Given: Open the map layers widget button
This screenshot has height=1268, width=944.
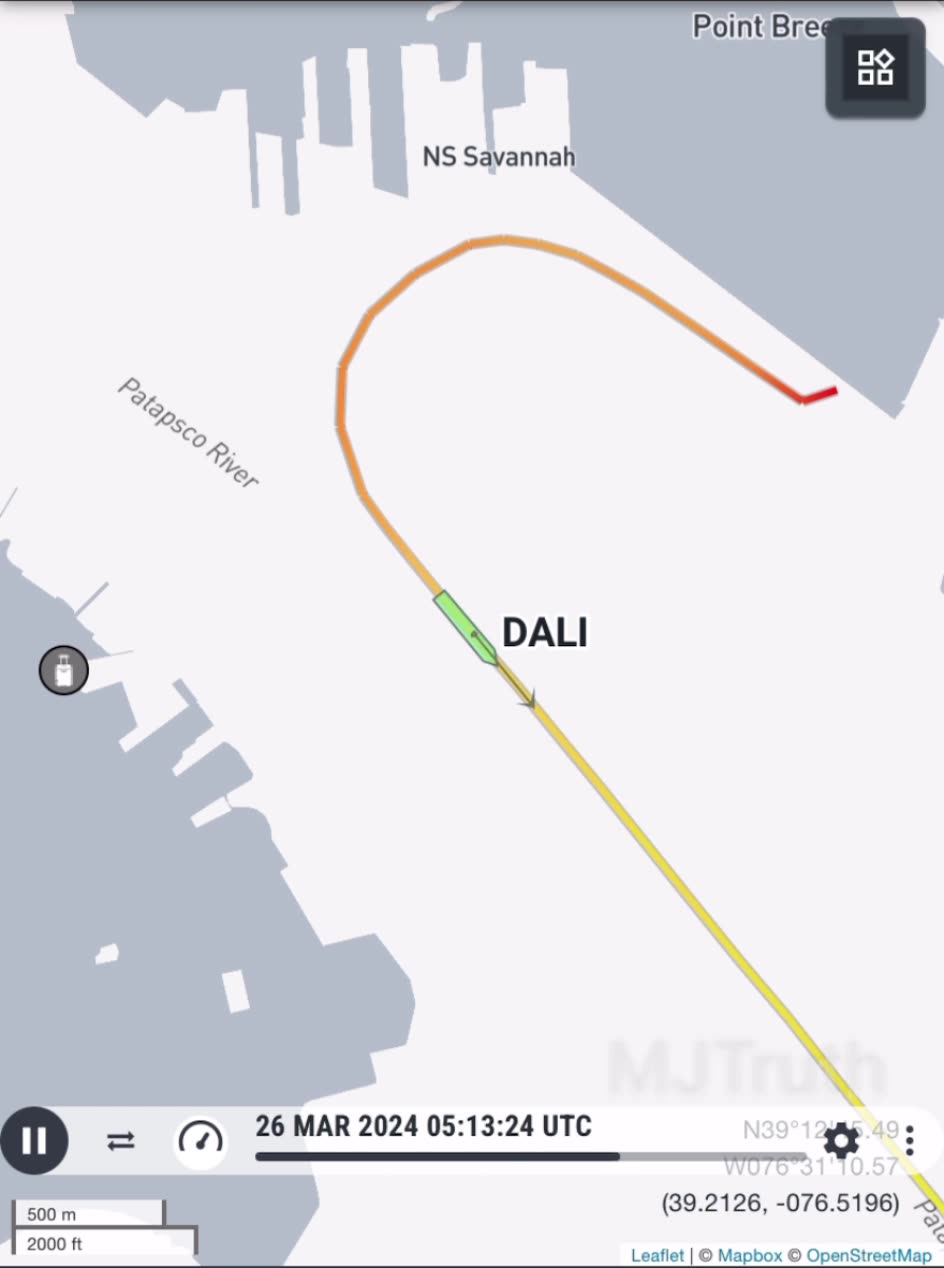Looking at the screenshot, I should pyautogui.click(x=875, y=68).
